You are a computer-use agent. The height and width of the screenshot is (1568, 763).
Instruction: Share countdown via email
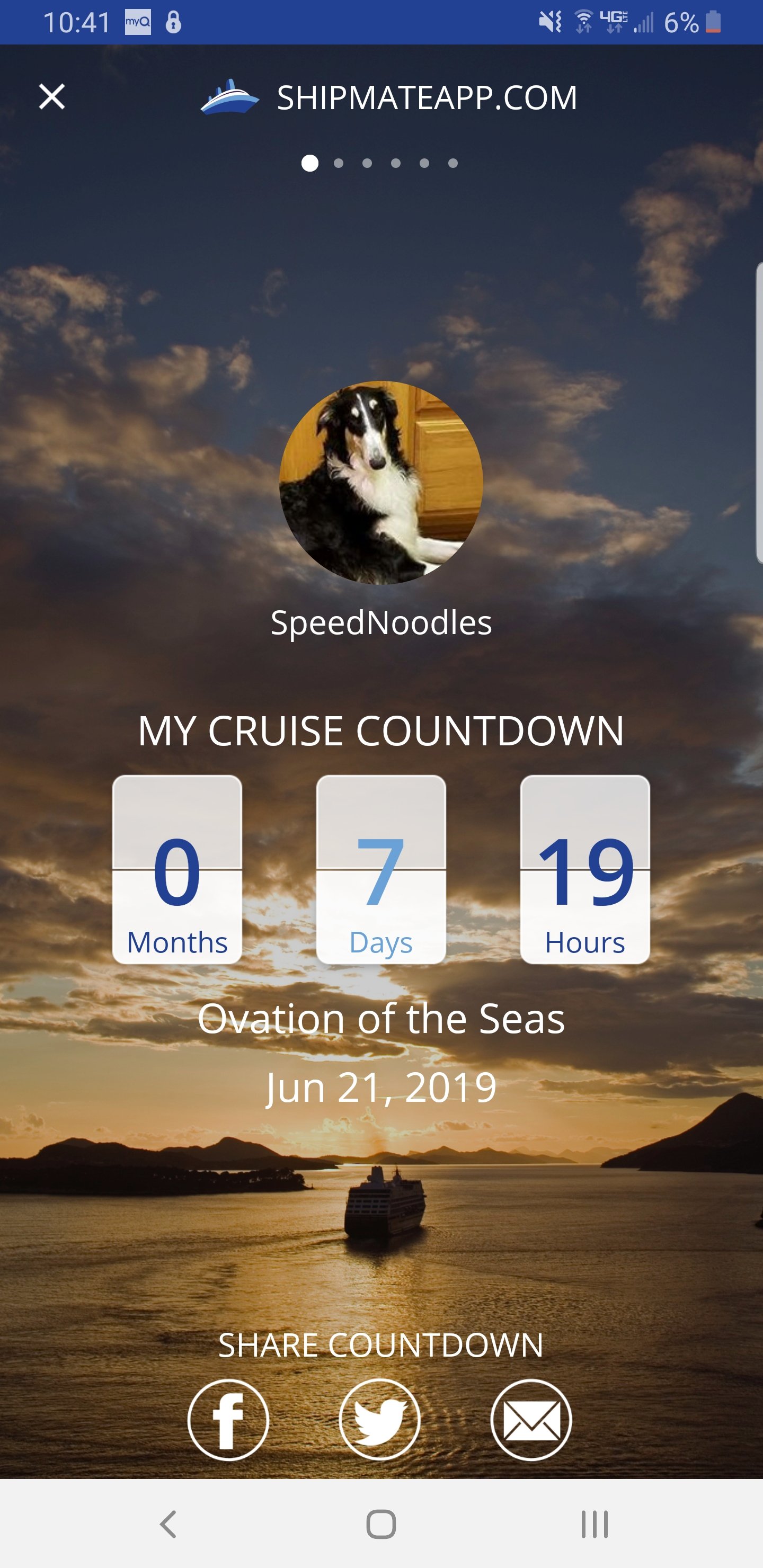click(531, 1420)
